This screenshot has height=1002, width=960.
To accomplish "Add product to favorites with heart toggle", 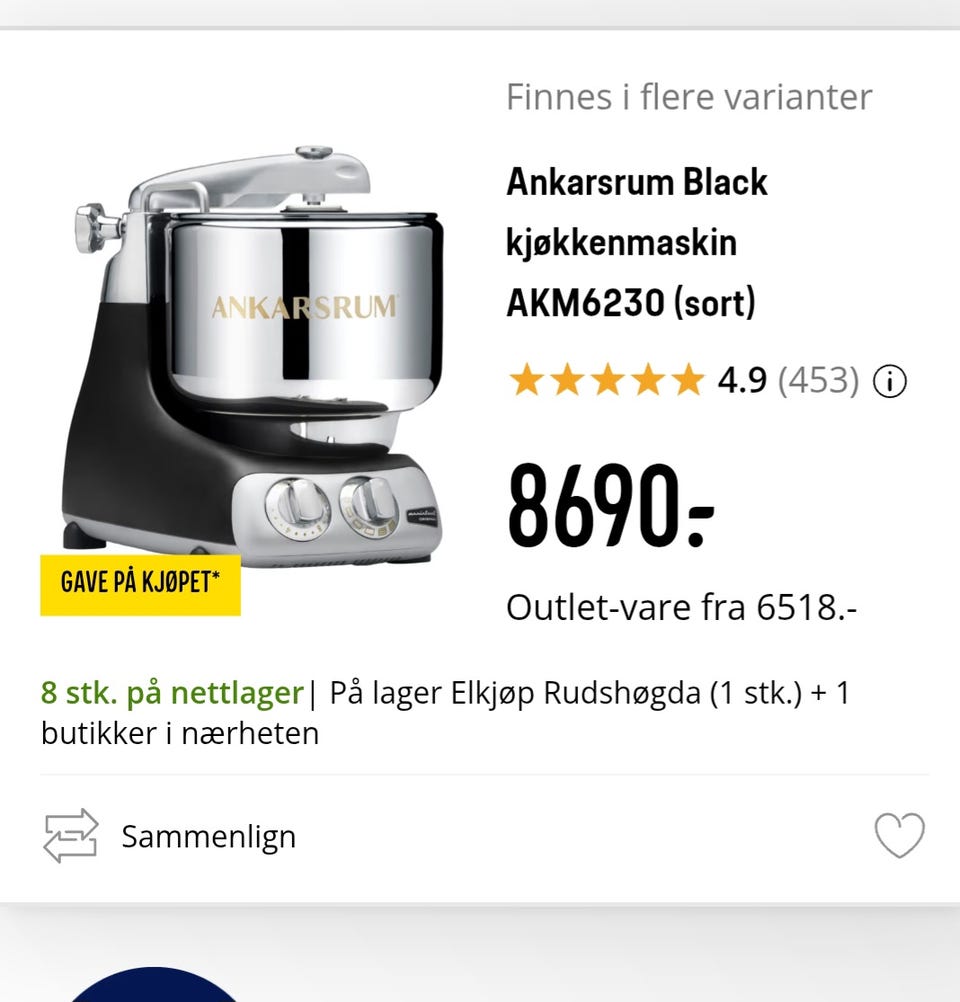I will click(899, 836).
